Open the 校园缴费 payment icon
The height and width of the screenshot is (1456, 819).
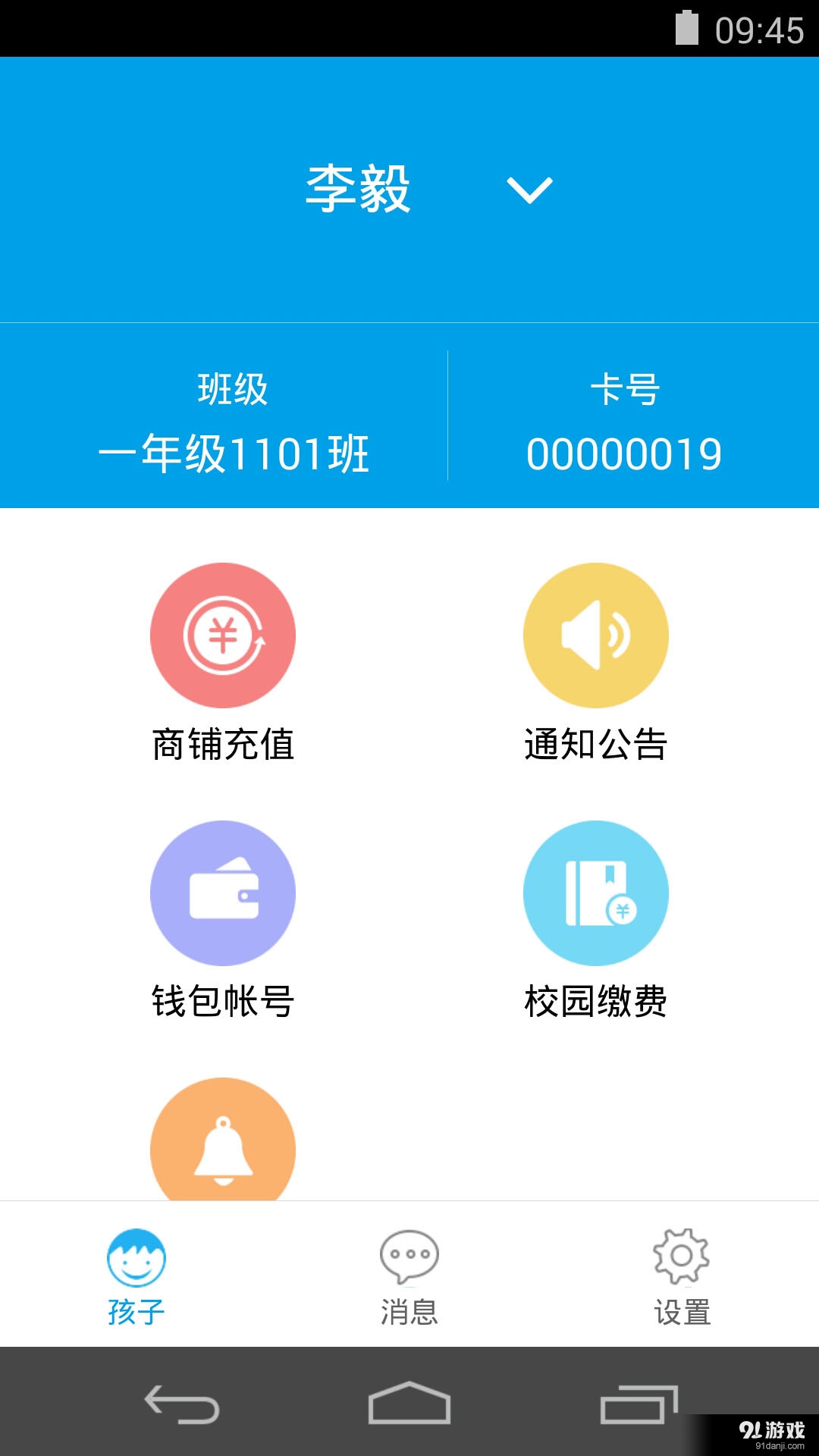click(x=596, y=893)
